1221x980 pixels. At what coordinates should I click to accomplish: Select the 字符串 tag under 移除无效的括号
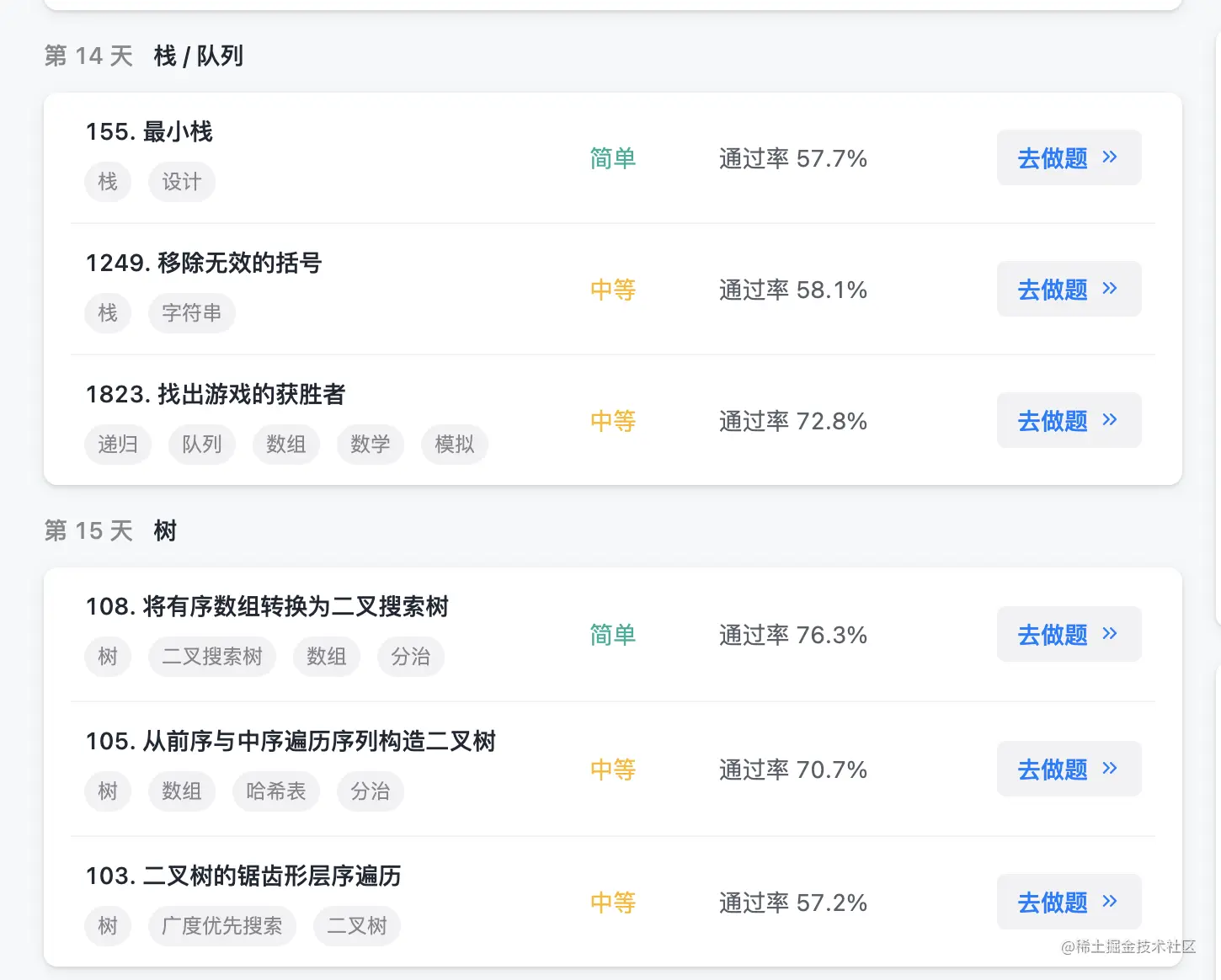coord(192,313)
